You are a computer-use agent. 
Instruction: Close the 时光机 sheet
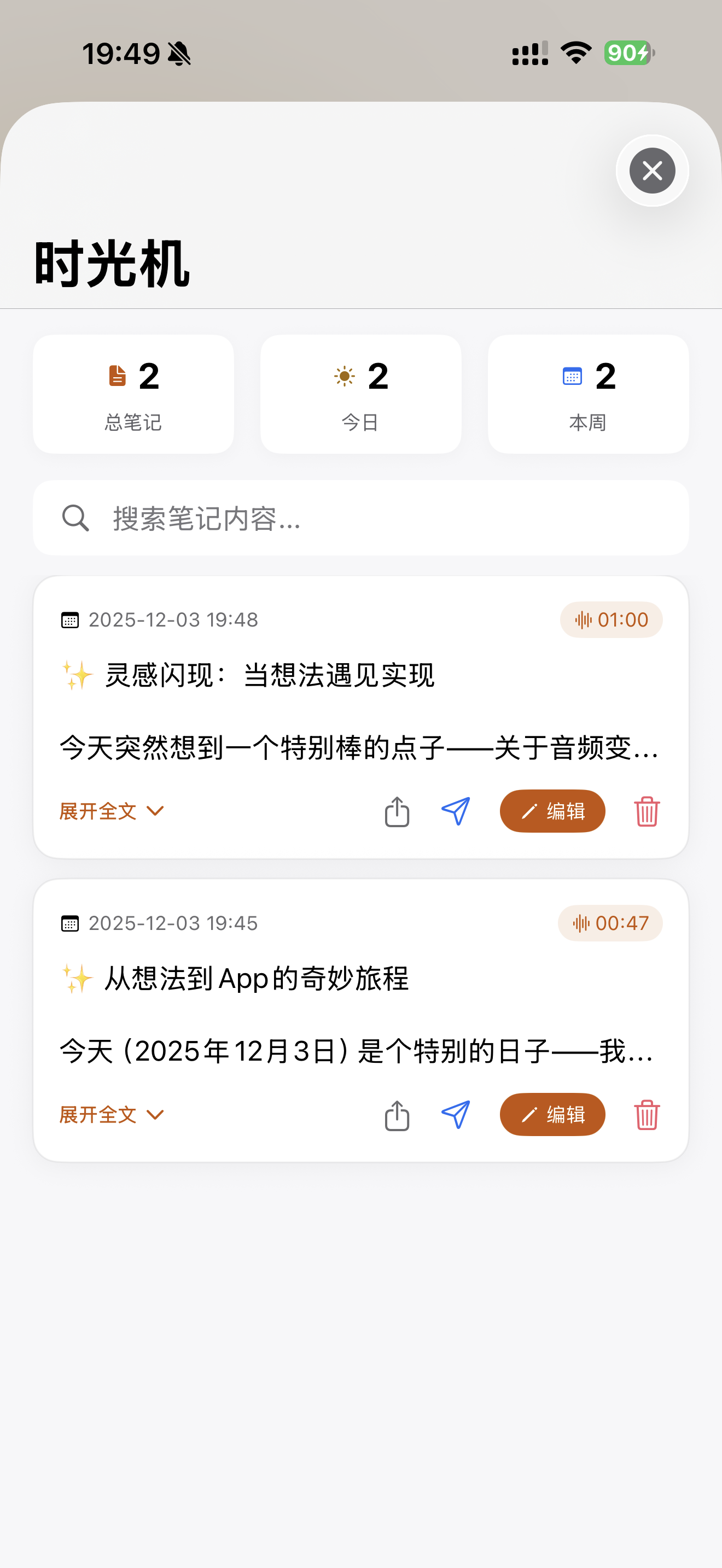(x=652, y=171)
